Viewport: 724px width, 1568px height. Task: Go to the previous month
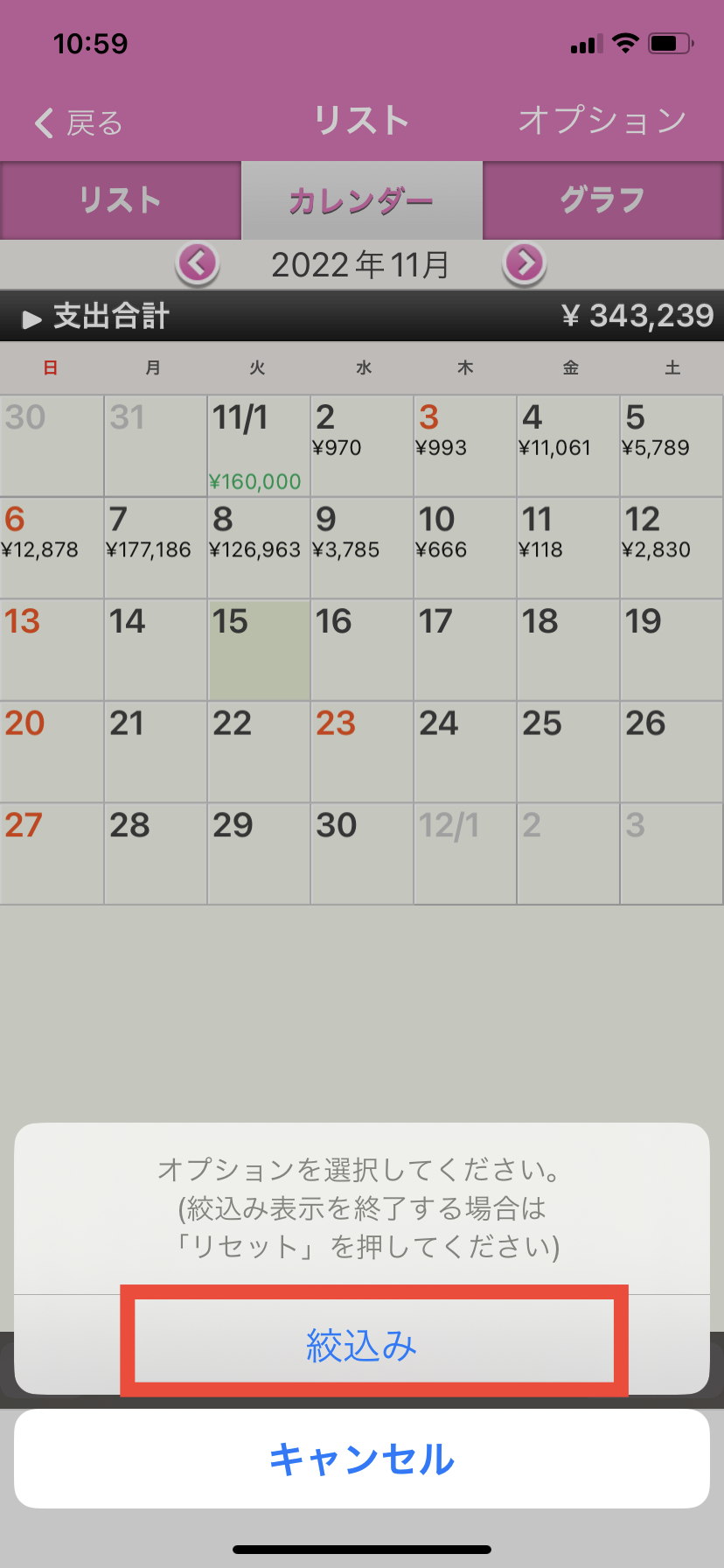click(198, 262)
